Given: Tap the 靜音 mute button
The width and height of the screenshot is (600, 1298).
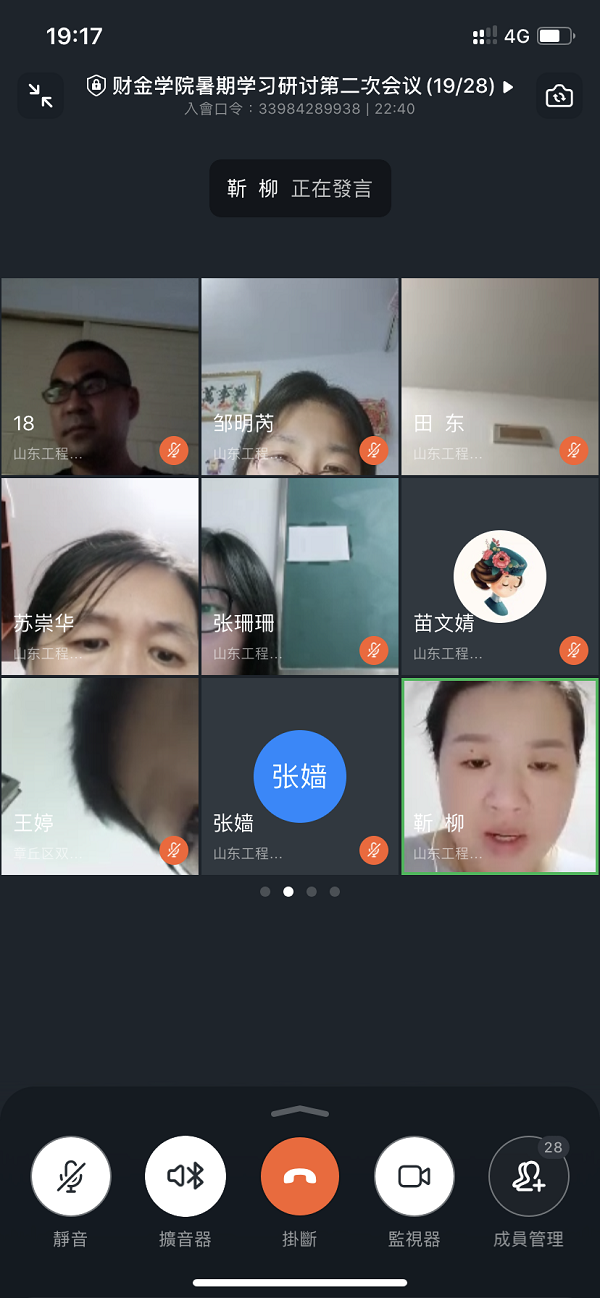Looking at the screenshot, I should pyautogui.click(x=70, y=1177).
